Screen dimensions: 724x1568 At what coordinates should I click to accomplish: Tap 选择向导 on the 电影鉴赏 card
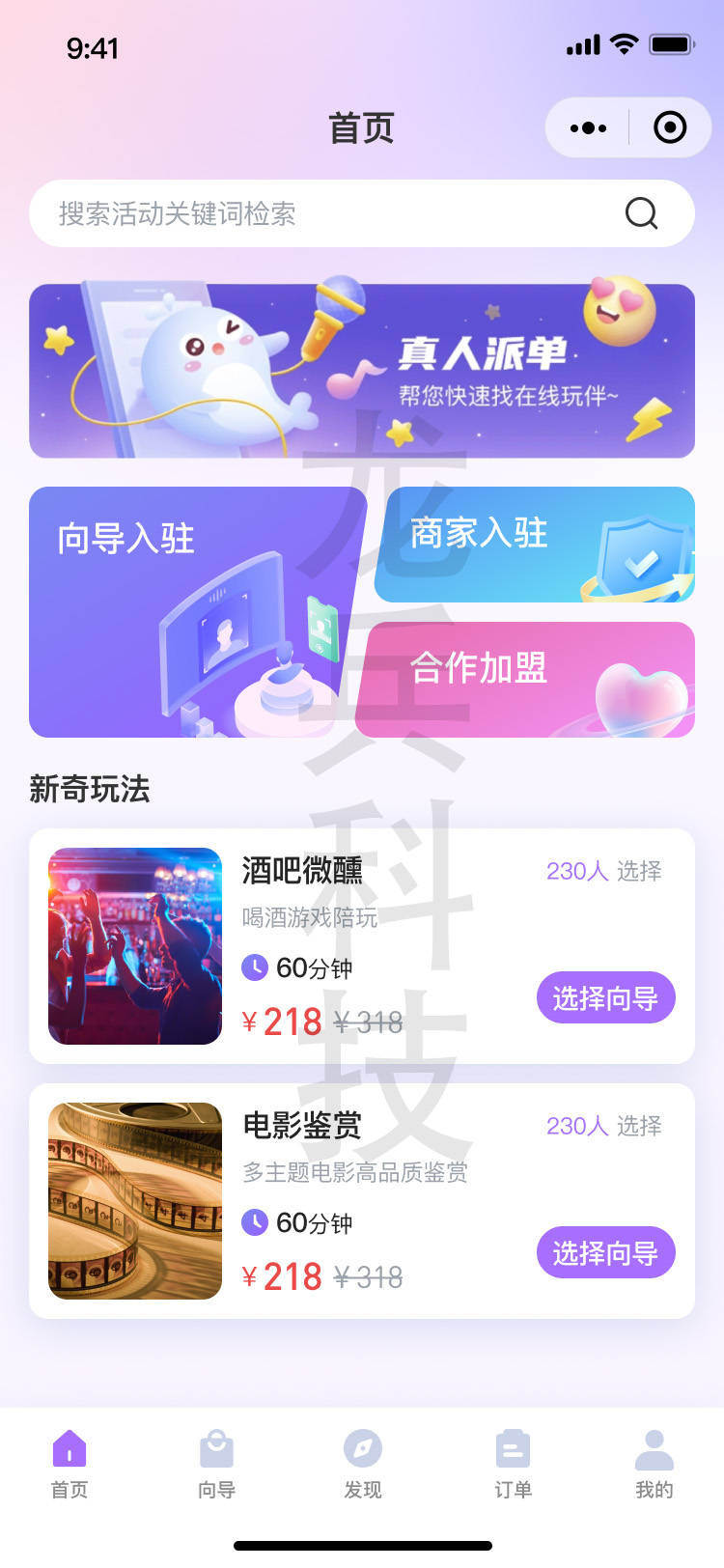pyautogui.click(x=605, y=1251)
